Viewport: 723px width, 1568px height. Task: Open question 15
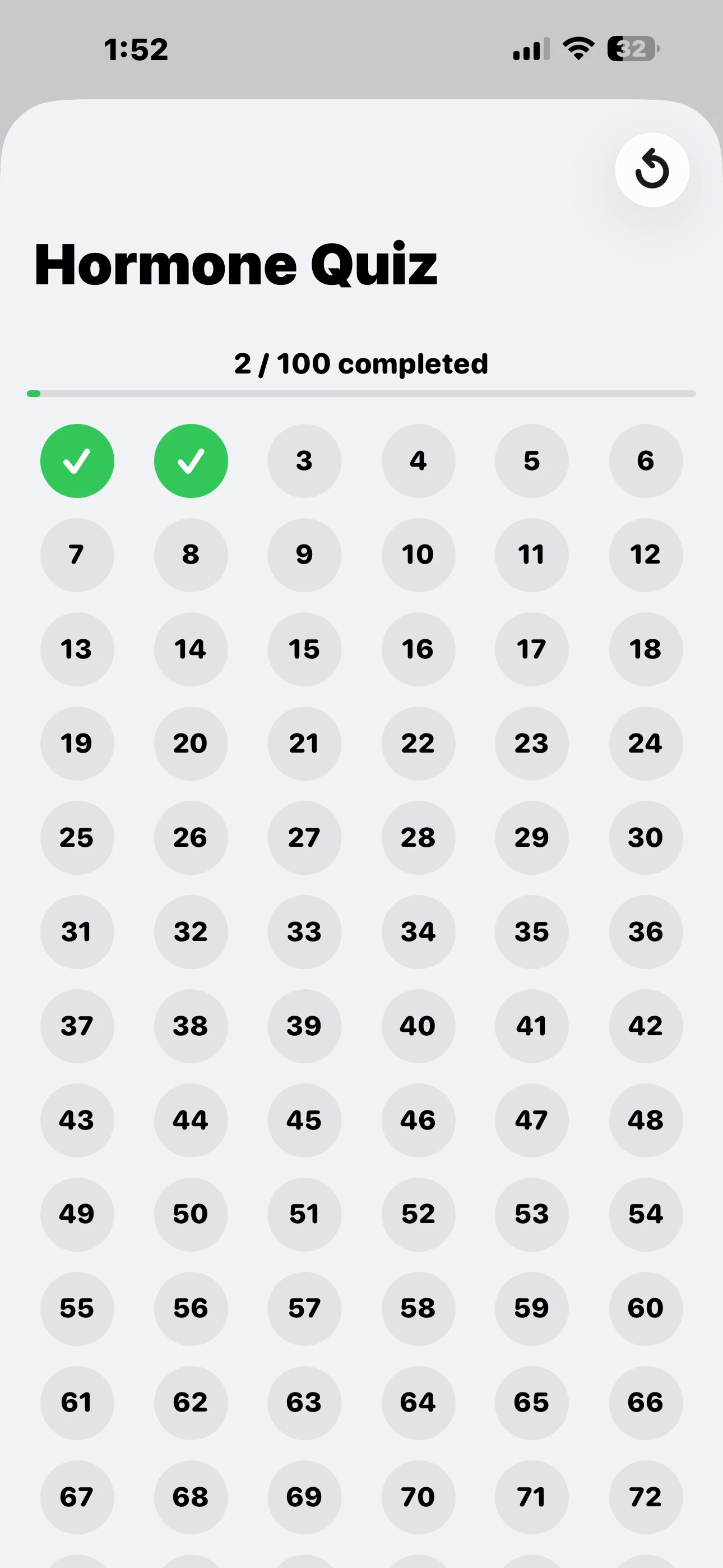(x=304, y=649)
